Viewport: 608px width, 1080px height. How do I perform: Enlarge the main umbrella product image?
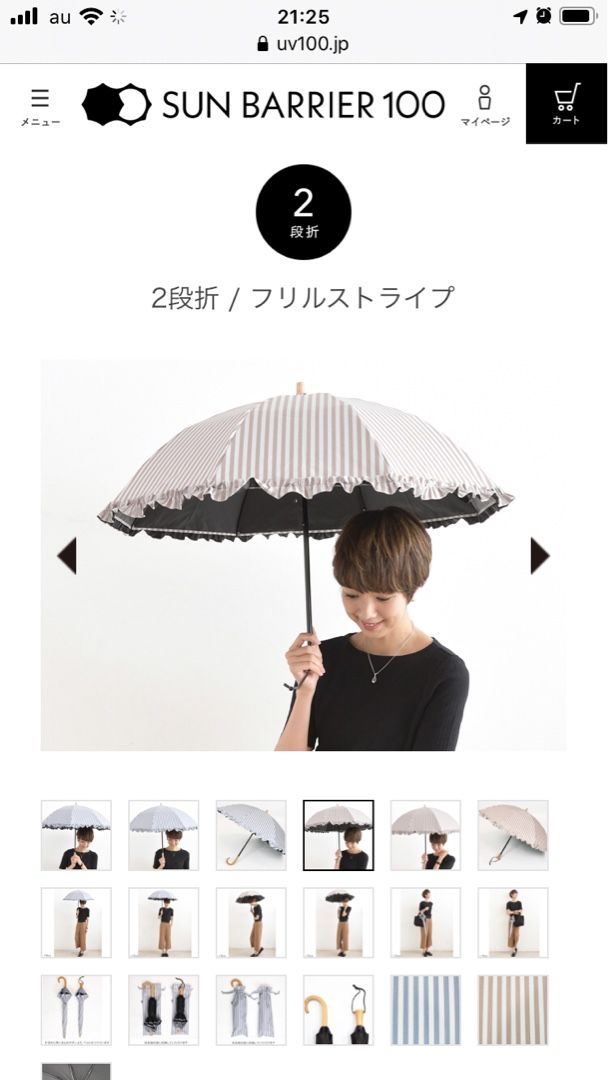303,556
